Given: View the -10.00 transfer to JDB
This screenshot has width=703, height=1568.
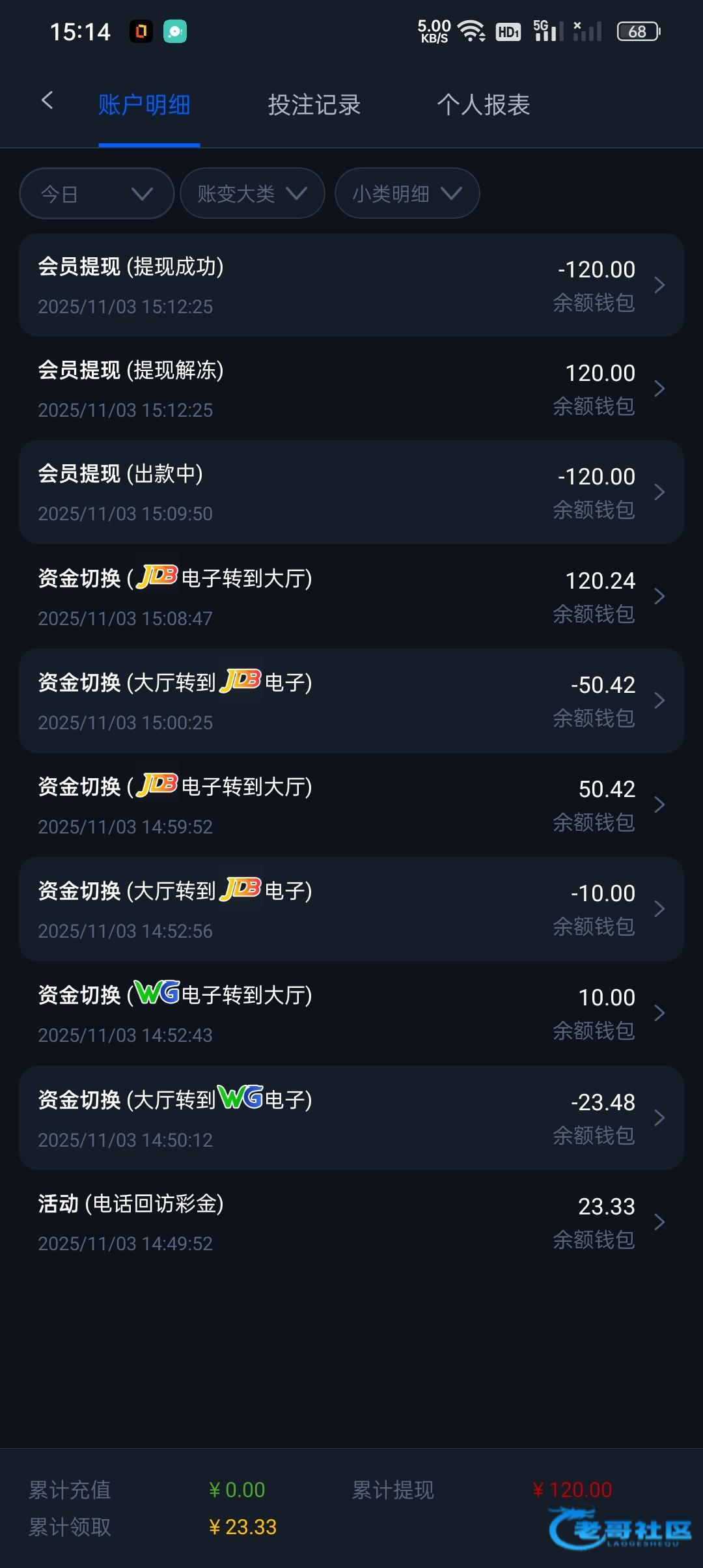Looking at the screenshot, I should [x=351, y=909].
